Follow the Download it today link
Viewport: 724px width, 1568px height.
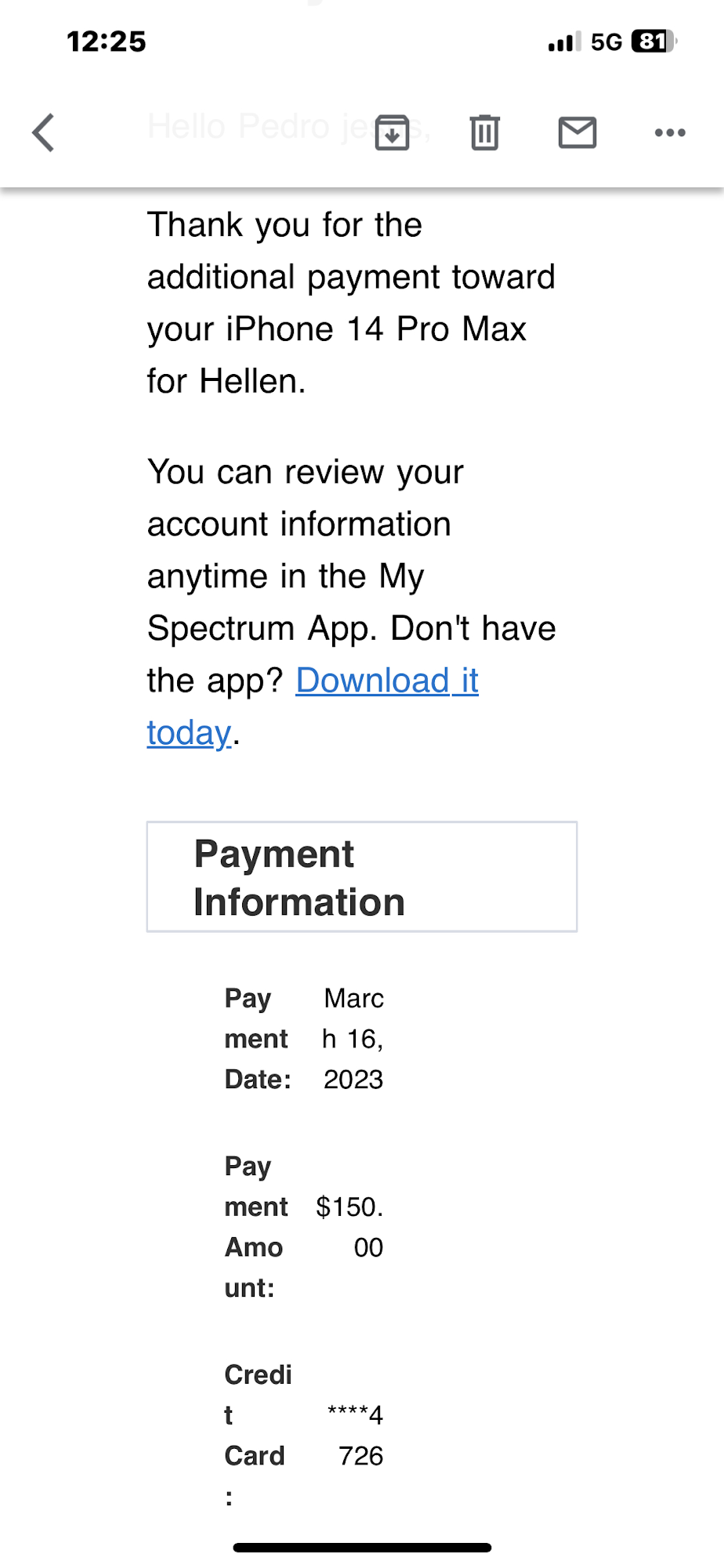(x=386, y=681)
